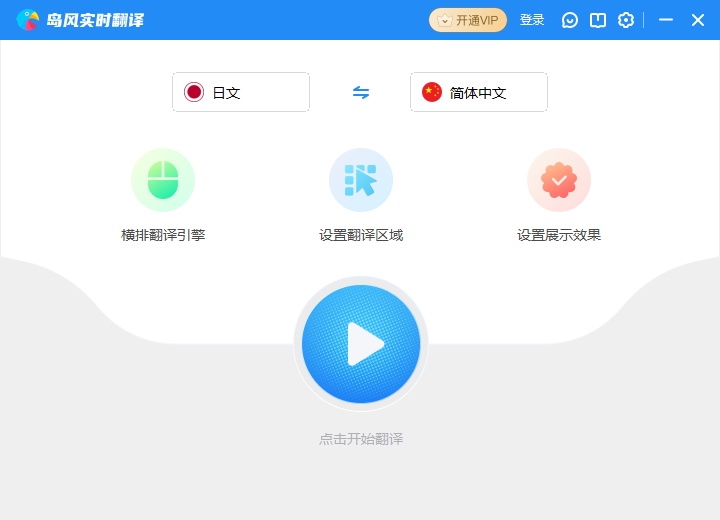Swap source and target languages
Screen dimensions: 720x520
point(361,92)
